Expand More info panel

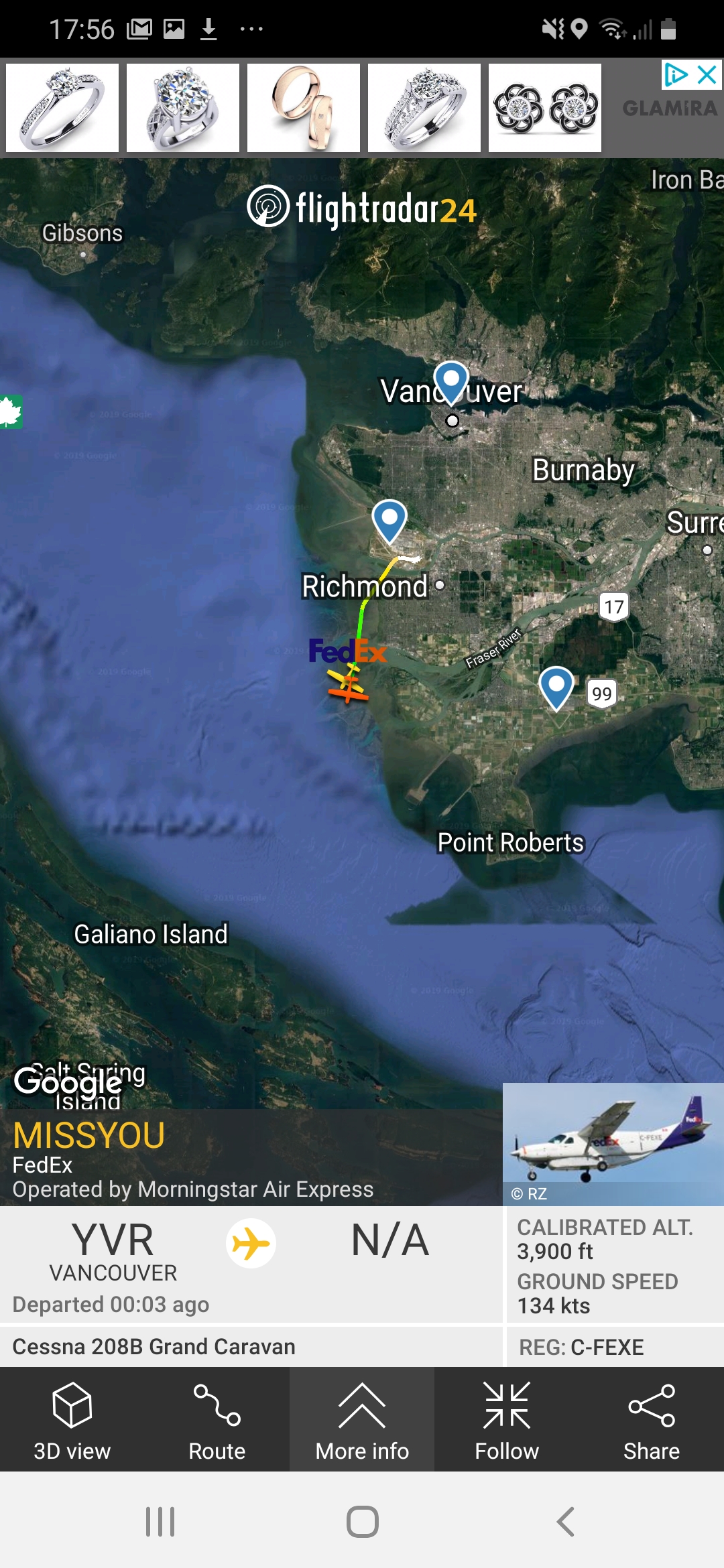(362, 1421)
